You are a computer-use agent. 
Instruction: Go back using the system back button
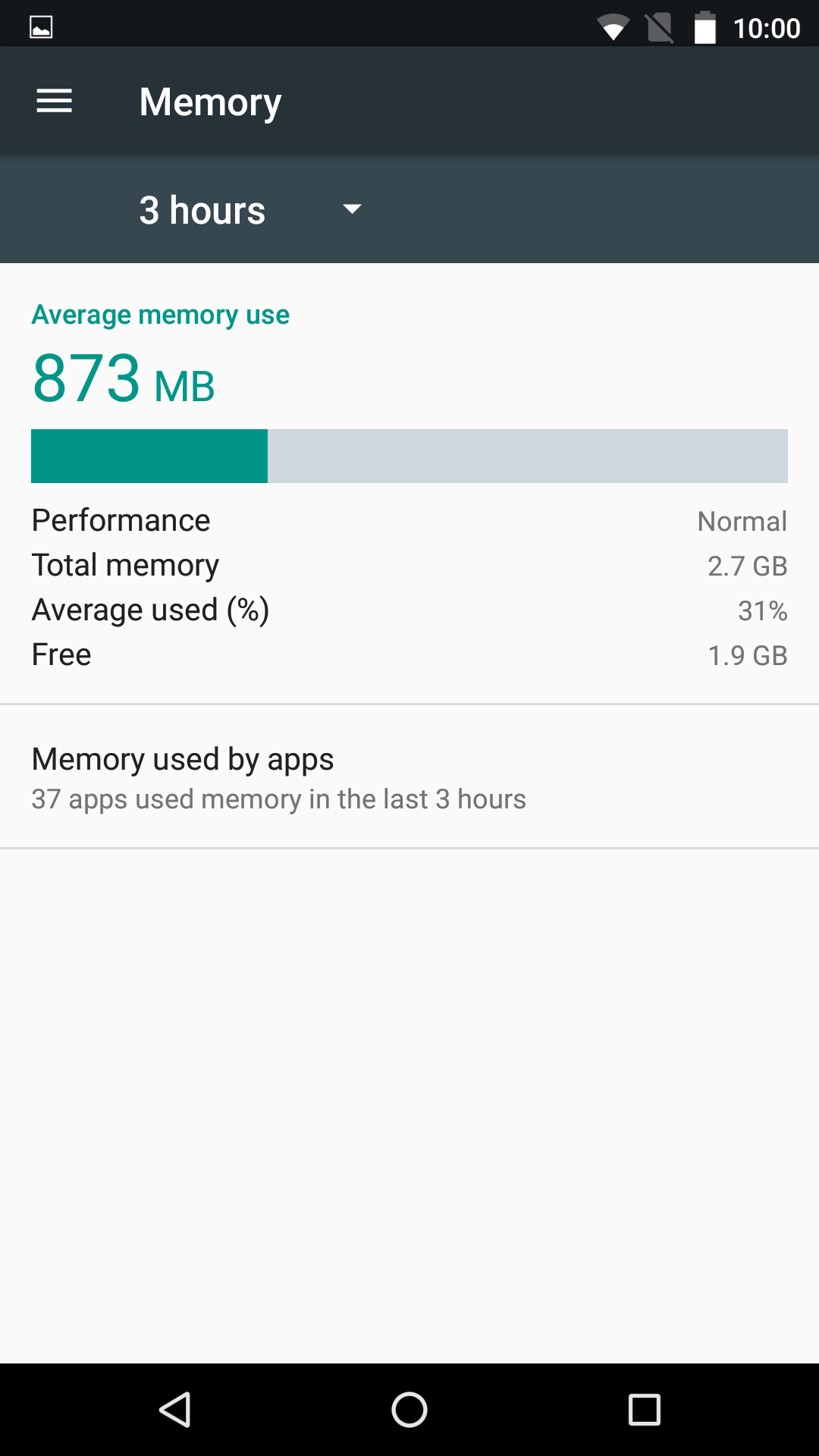click(175, 1410)
